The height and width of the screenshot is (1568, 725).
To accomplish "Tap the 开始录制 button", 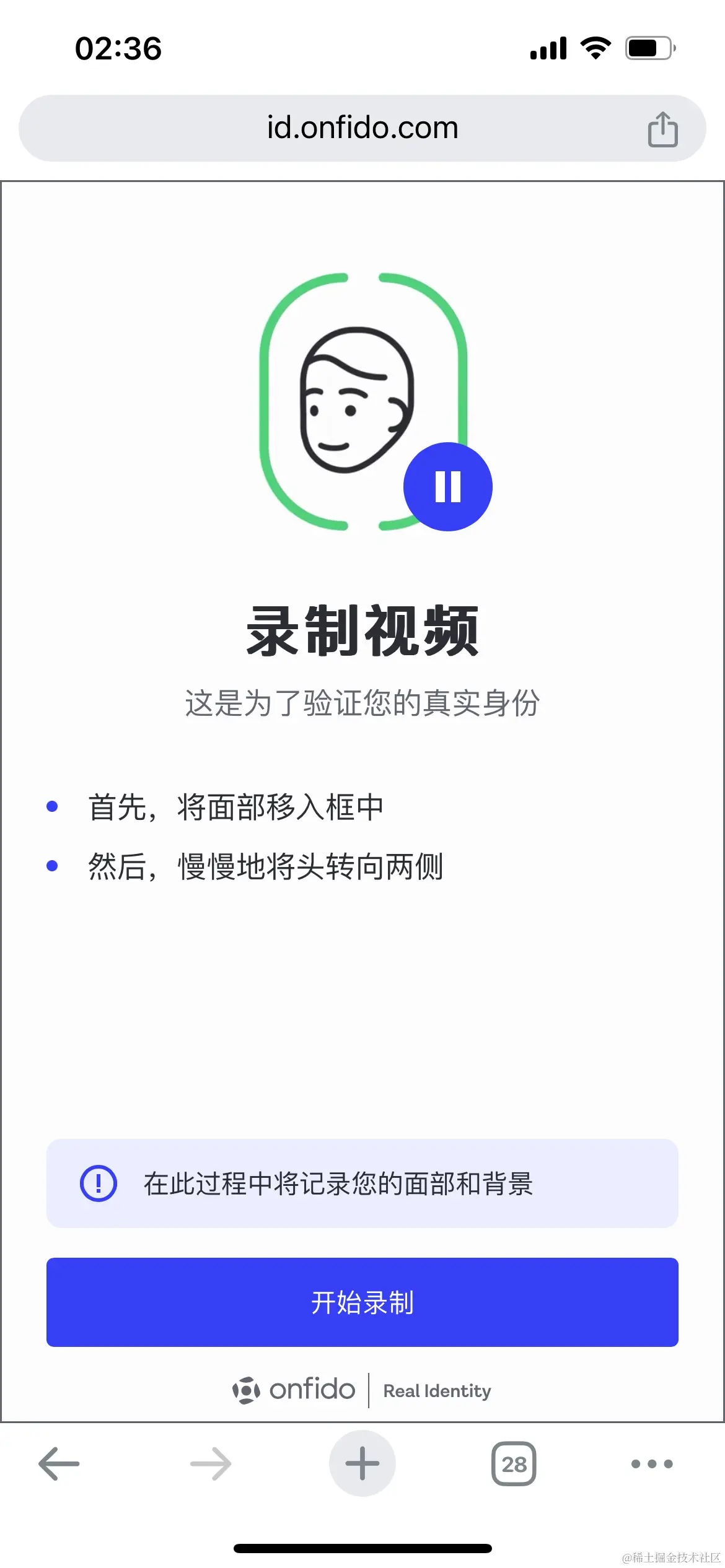I will [362, 1302].
